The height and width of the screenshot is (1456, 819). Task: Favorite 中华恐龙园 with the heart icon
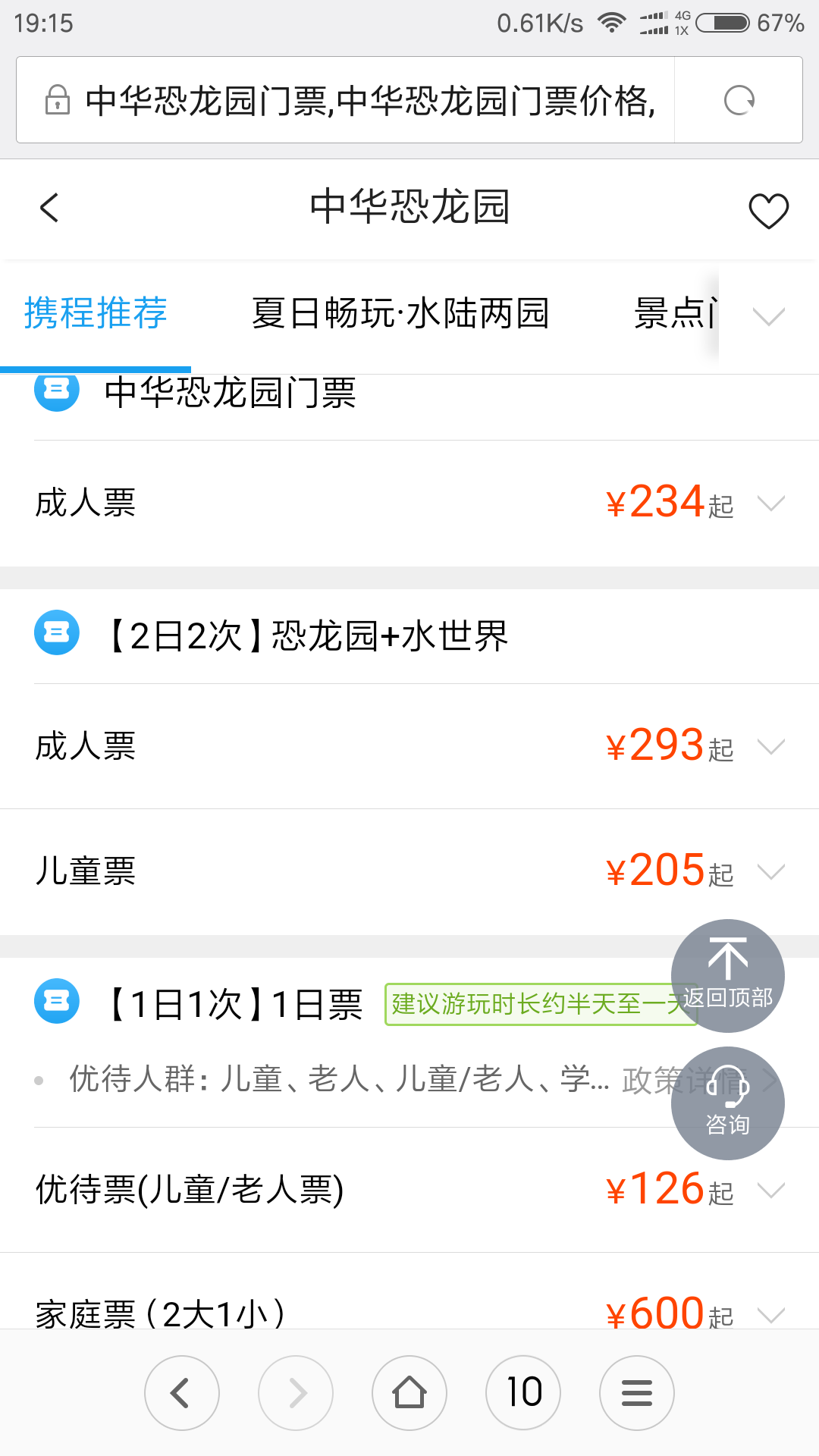(x=768, y=210)
